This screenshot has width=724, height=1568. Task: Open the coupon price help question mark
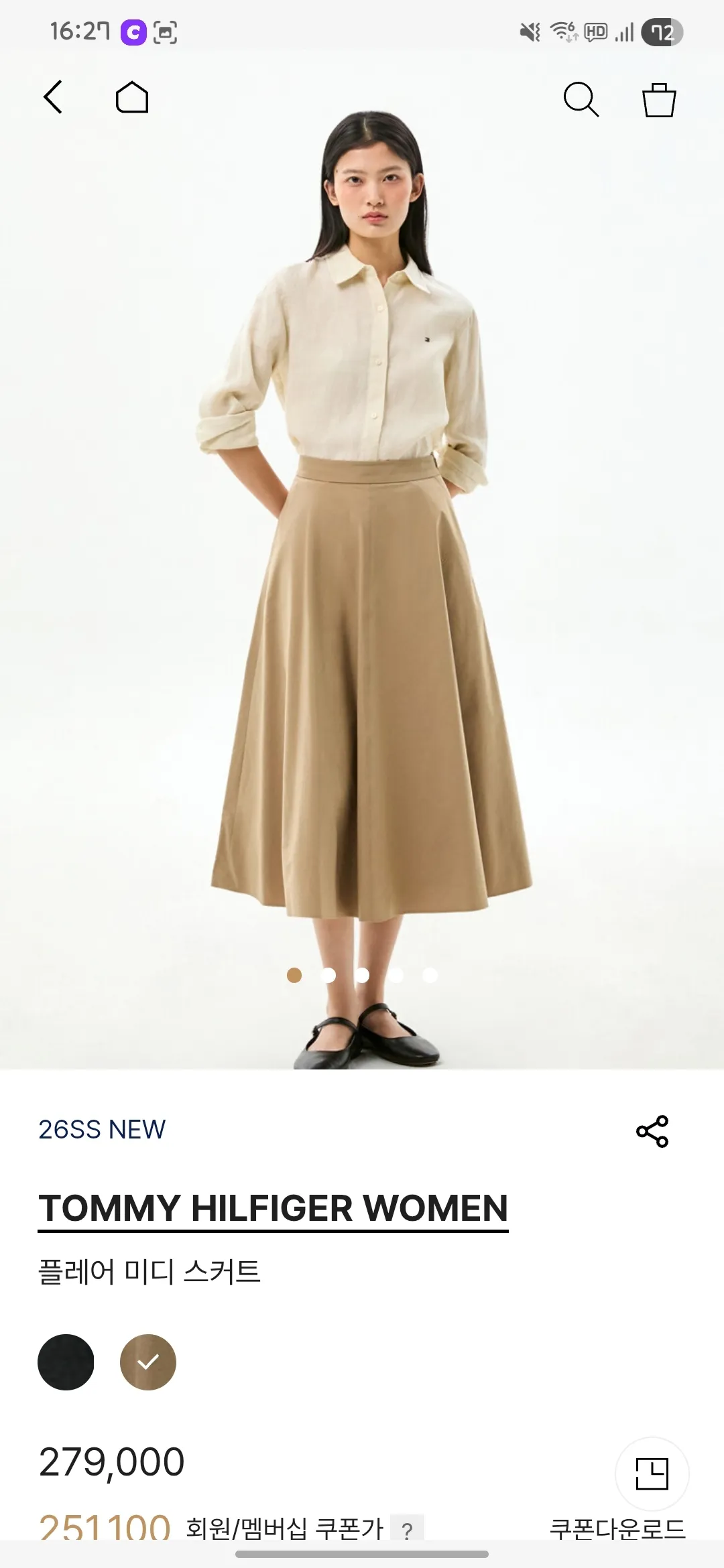click(407, 1530)
